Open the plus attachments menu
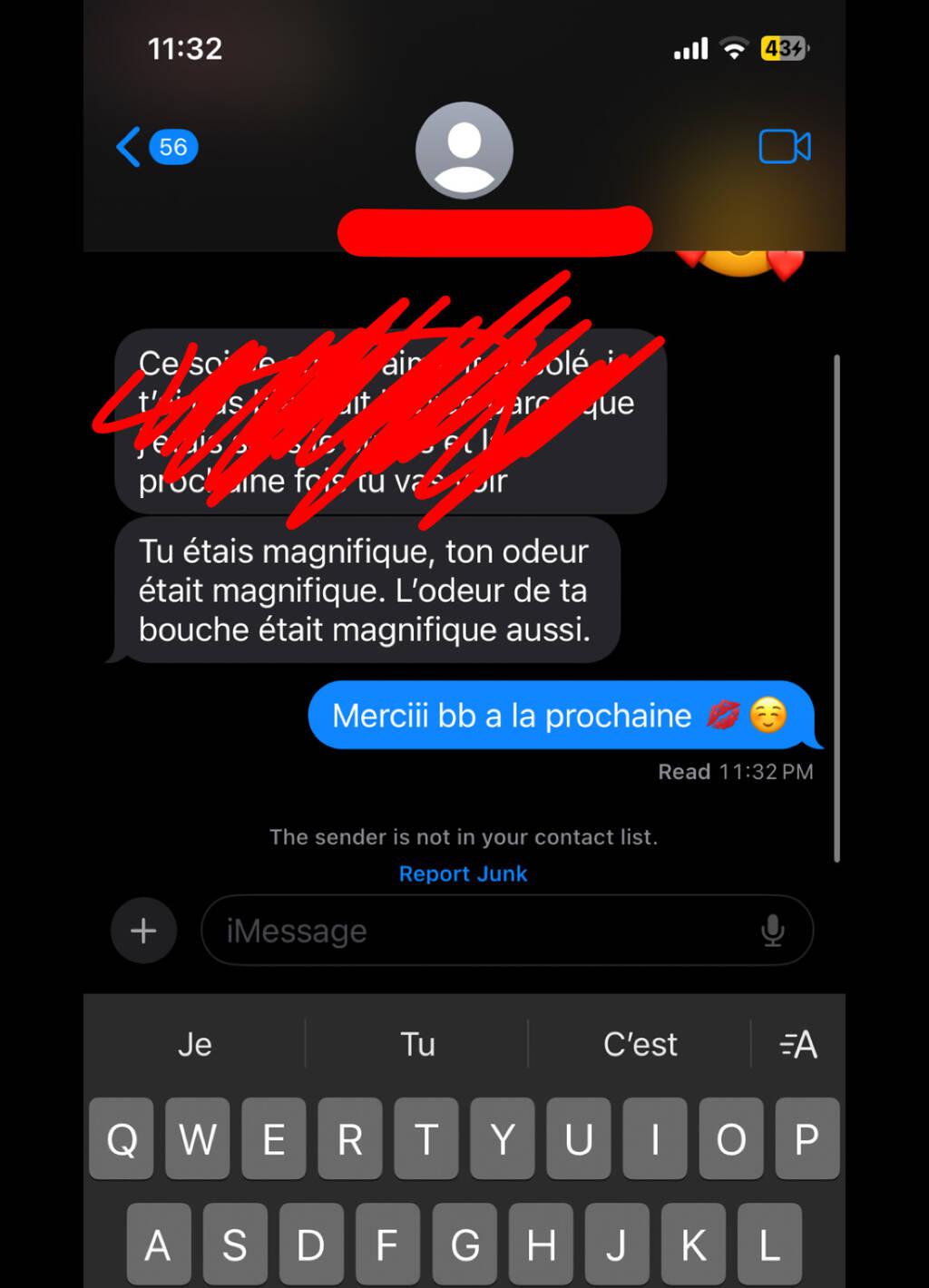Screen dimensions: 929x1288 point(143,931)
